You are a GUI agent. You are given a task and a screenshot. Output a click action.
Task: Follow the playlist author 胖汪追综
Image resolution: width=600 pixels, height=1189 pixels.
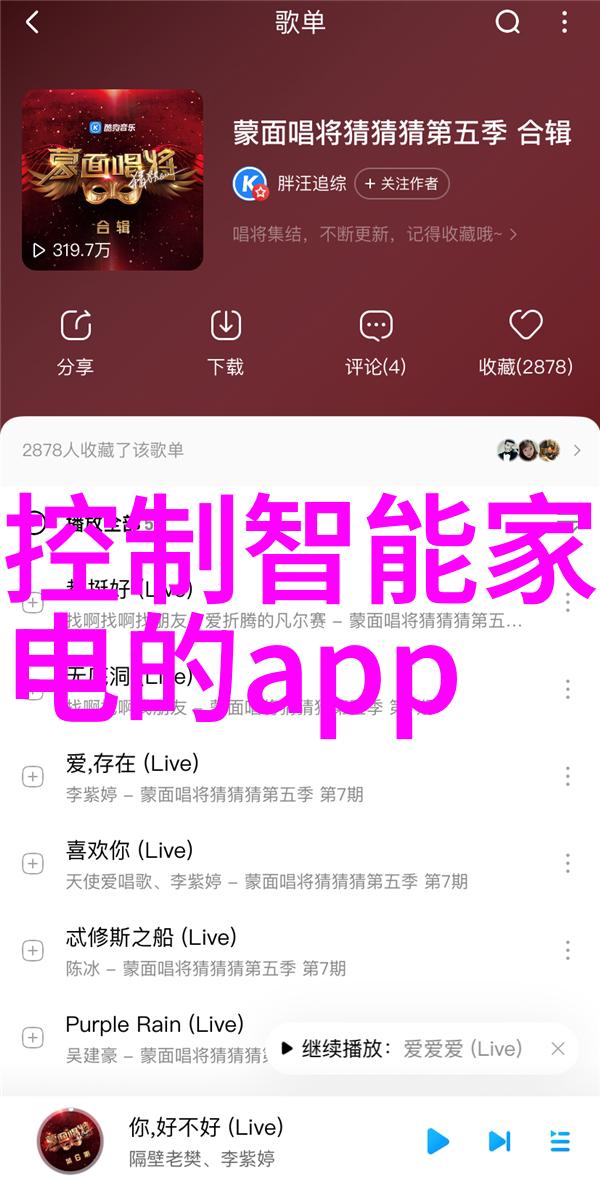[401, 183]
